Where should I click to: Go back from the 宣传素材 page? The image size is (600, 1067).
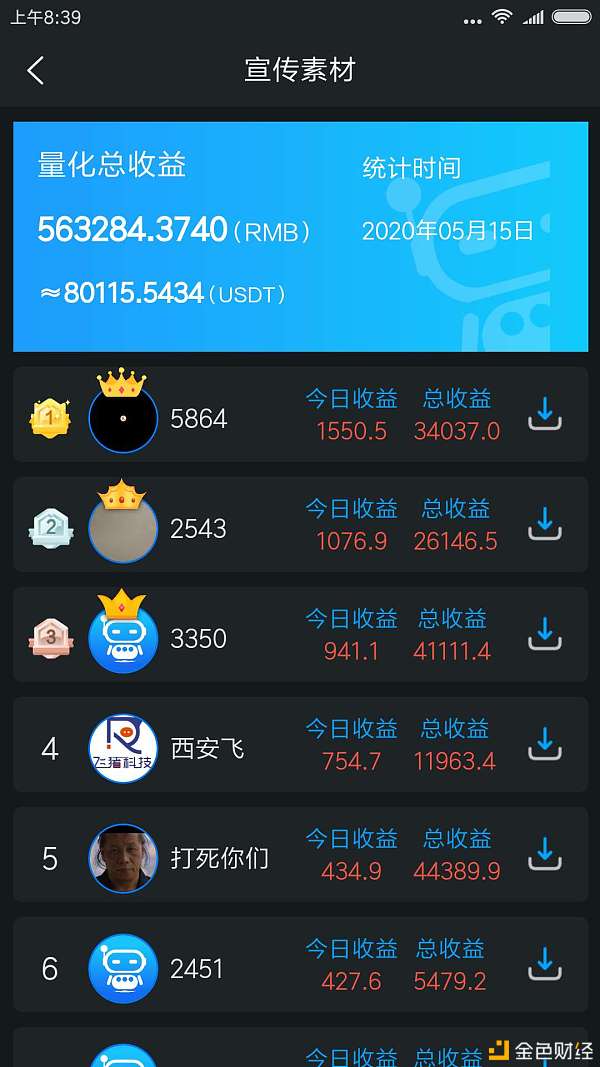pyautogui.click(x=36, y=70)
